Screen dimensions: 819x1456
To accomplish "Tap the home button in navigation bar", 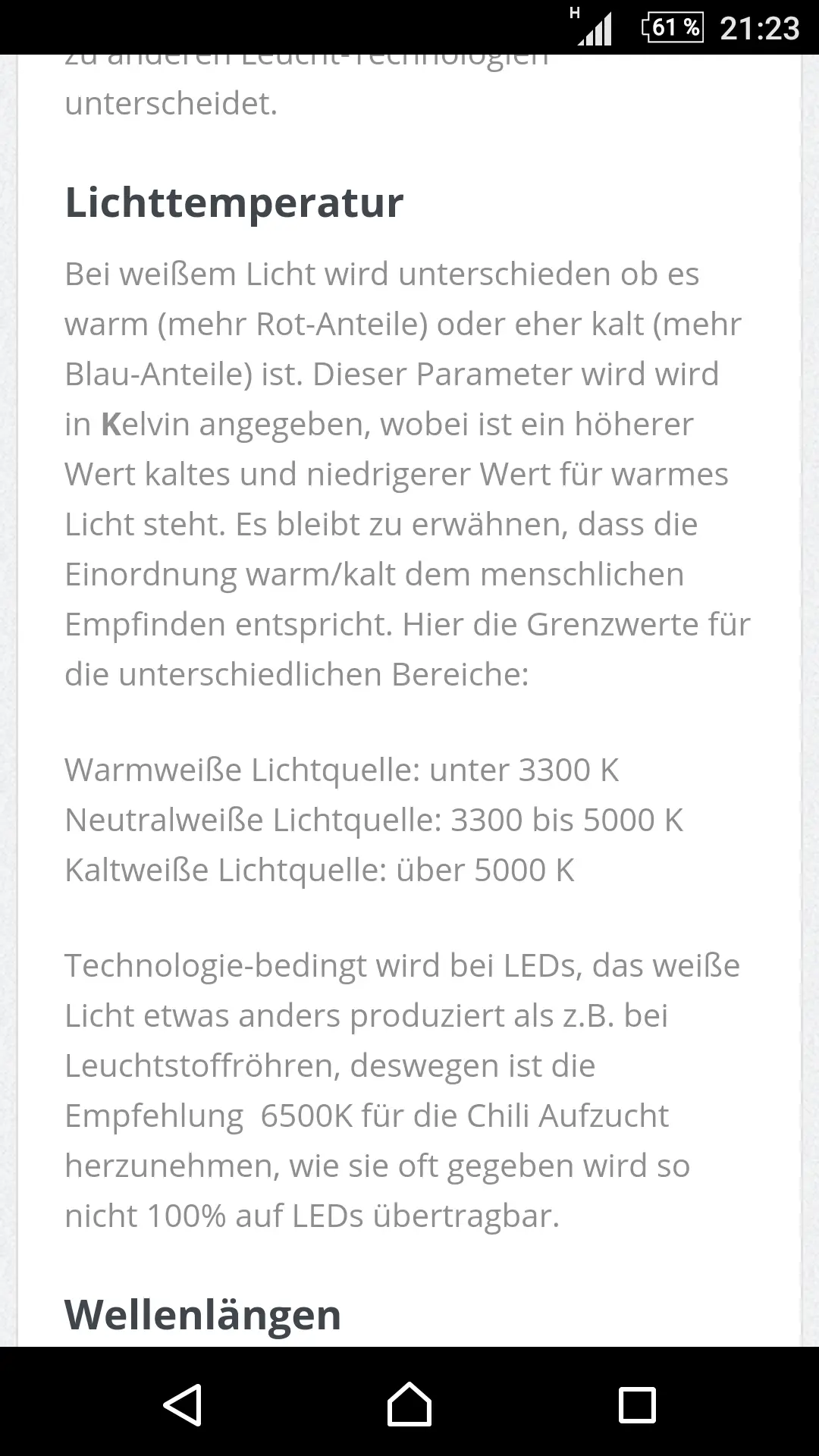I will click(409, 1404).
